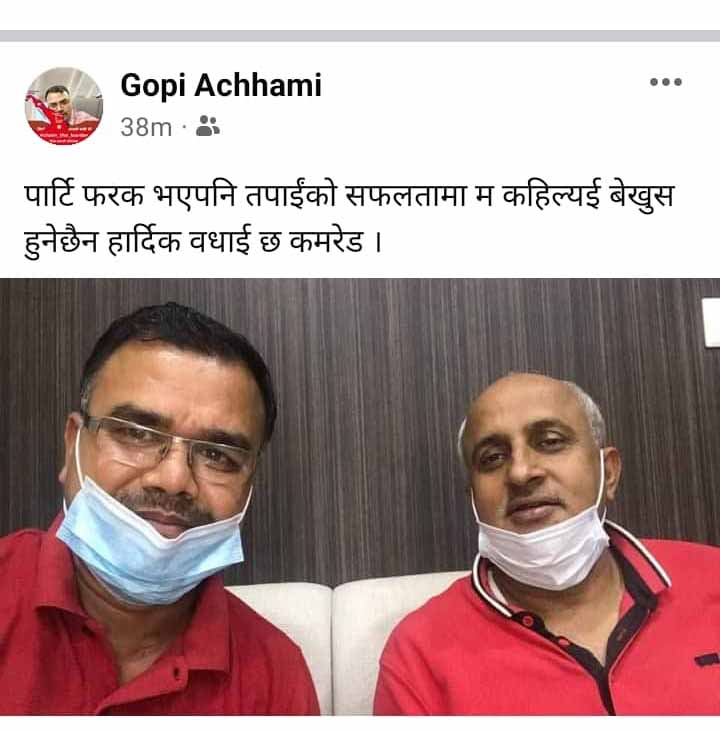Open Gopi Achhami's profile picture
The height and width of the screenshot is (732, 720).
63,105
